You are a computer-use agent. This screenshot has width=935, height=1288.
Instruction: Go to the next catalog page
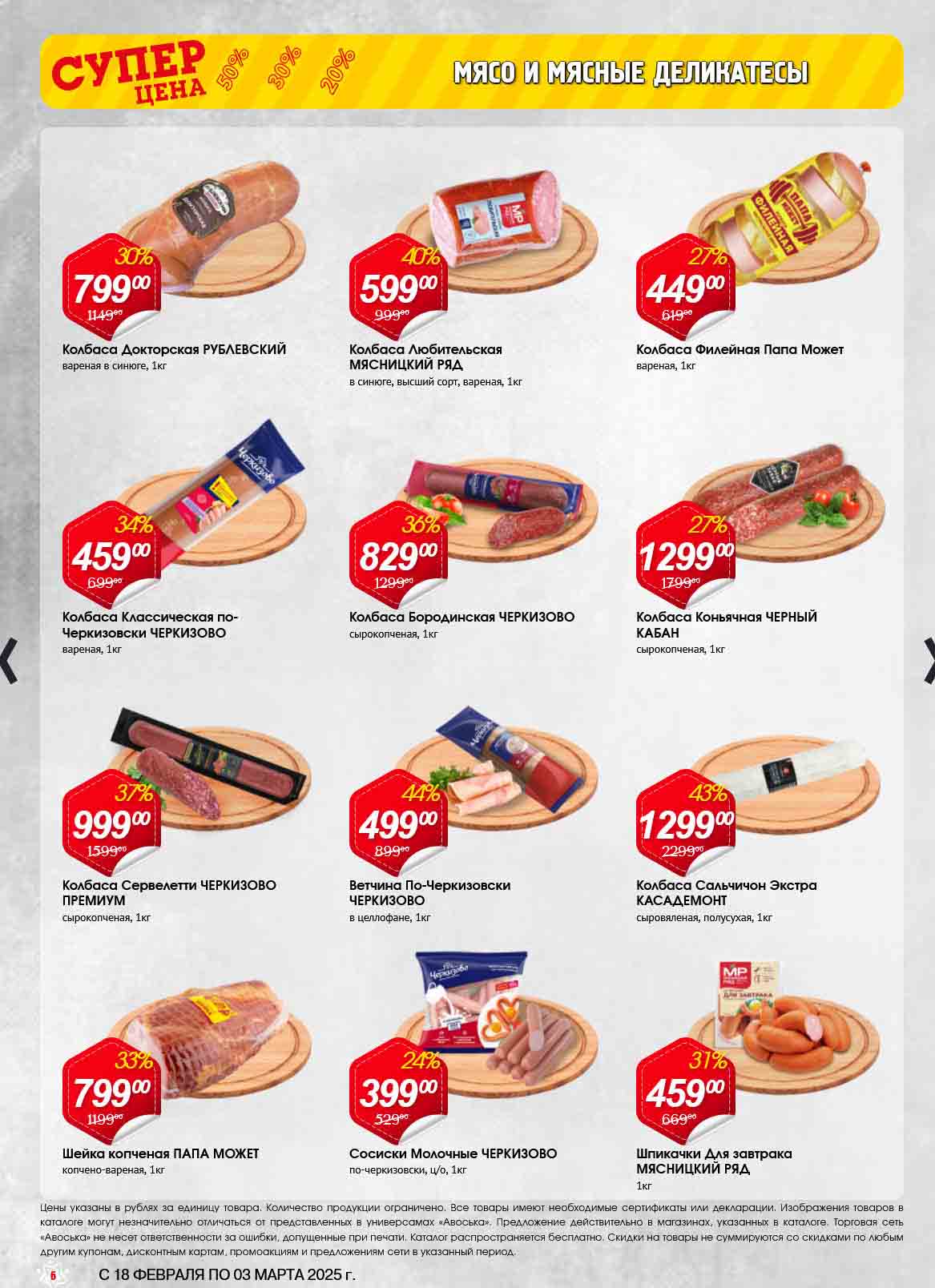[928, 661]
